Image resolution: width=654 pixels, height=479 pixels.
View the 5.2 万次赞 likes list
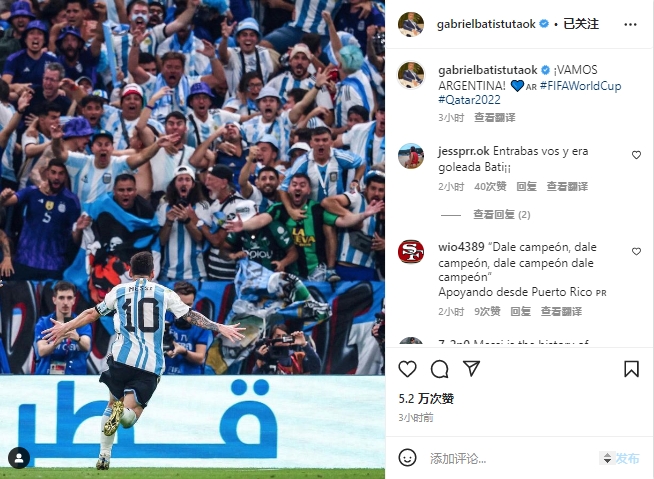click(x=426, y=398)
